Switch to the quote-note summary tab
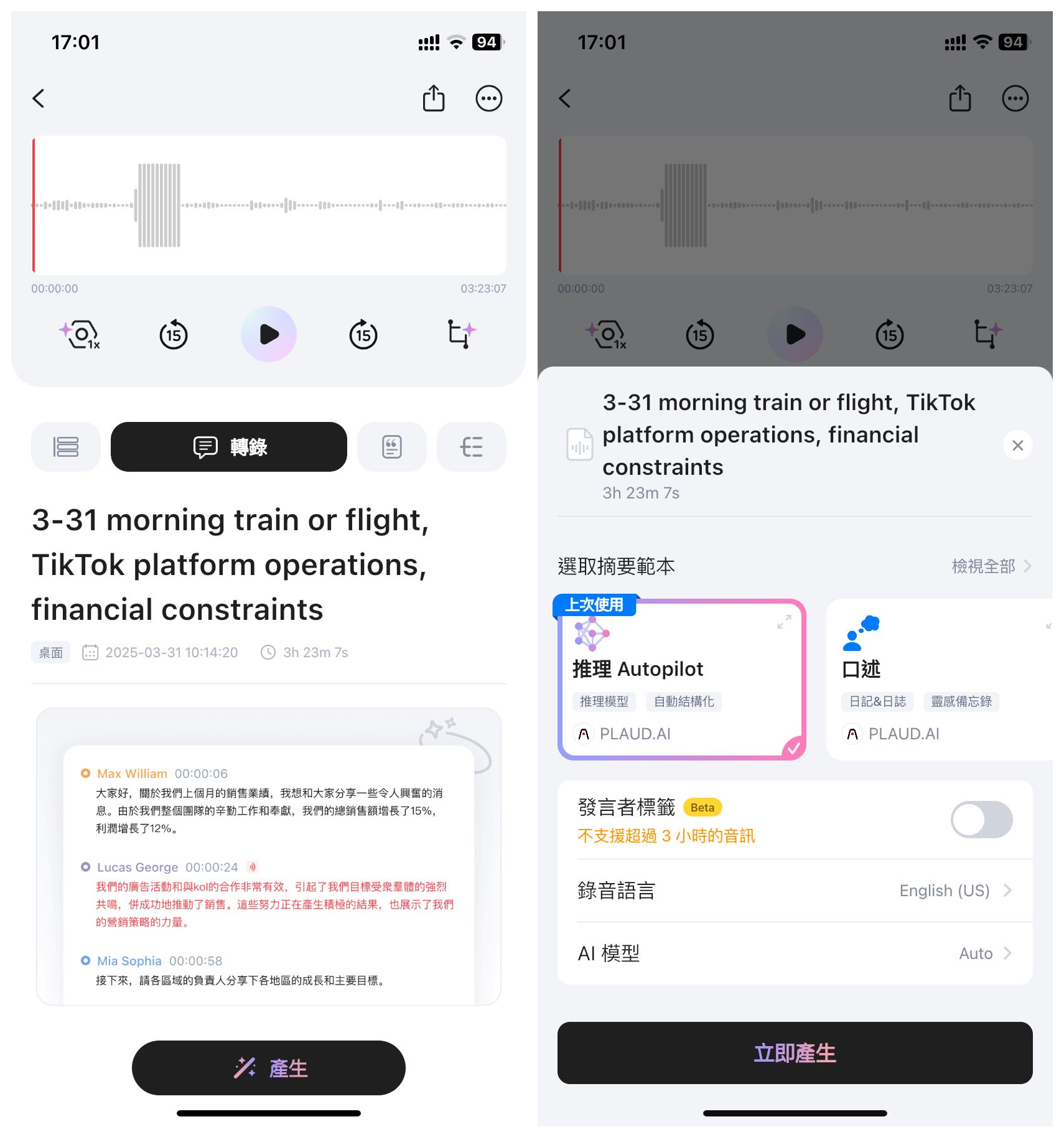Screen dimensions: 1064x1137 [x=391, y=447]
